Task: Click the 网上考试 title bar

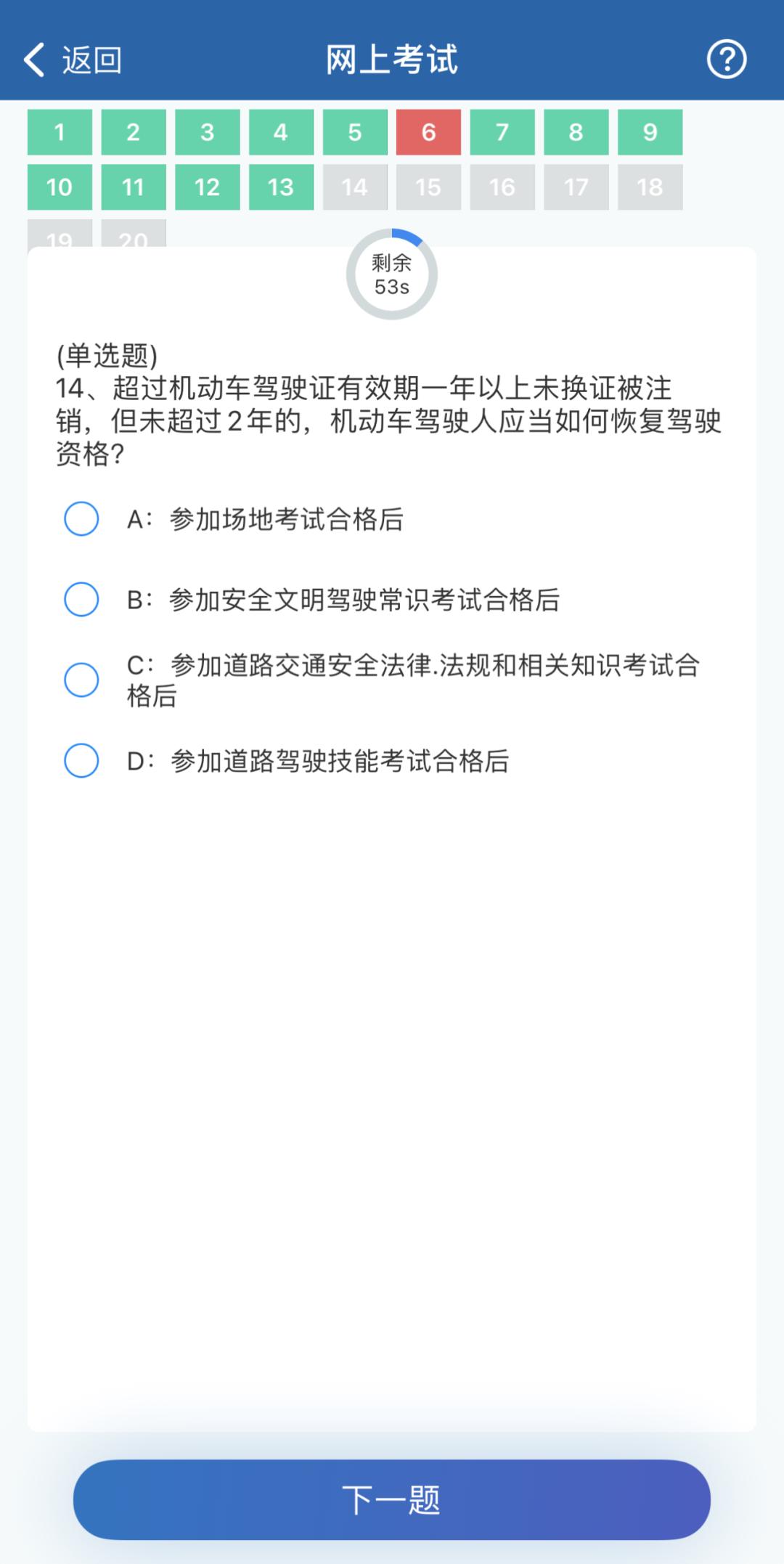Action: coord(392,60)
